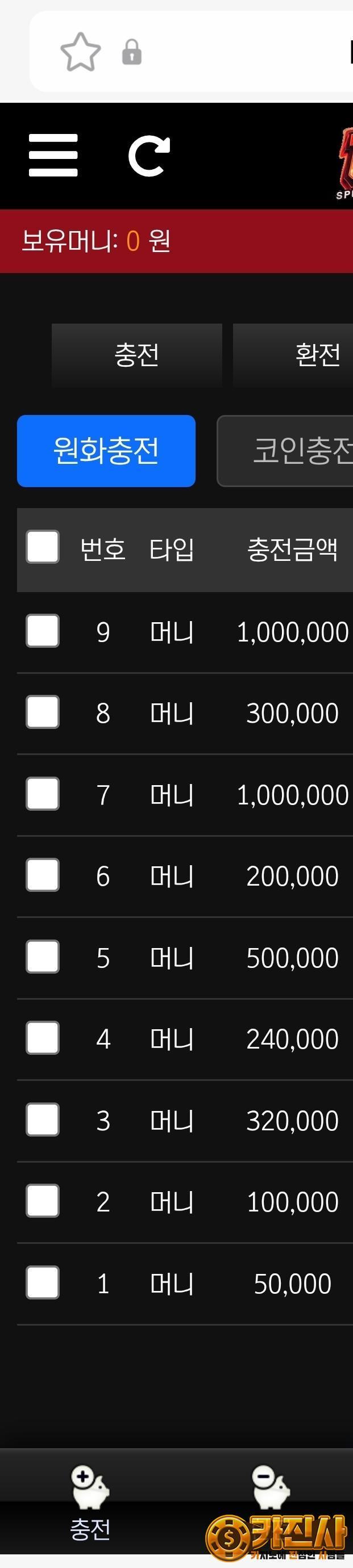353x1568 pixels.
Task: Check the box for row number 5
Action: point(43,958)
